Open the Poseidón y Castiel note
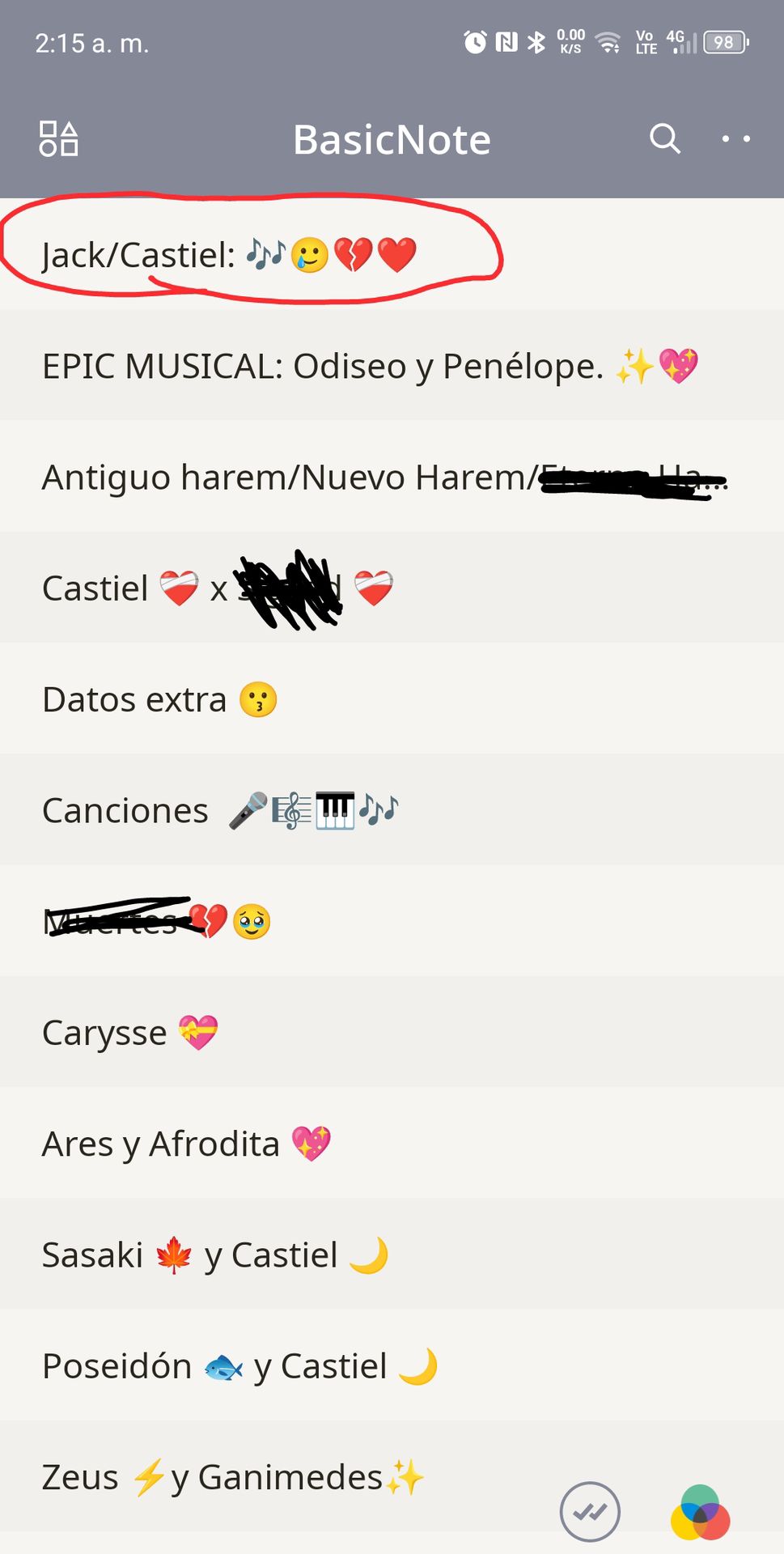 pos(239,1366)
